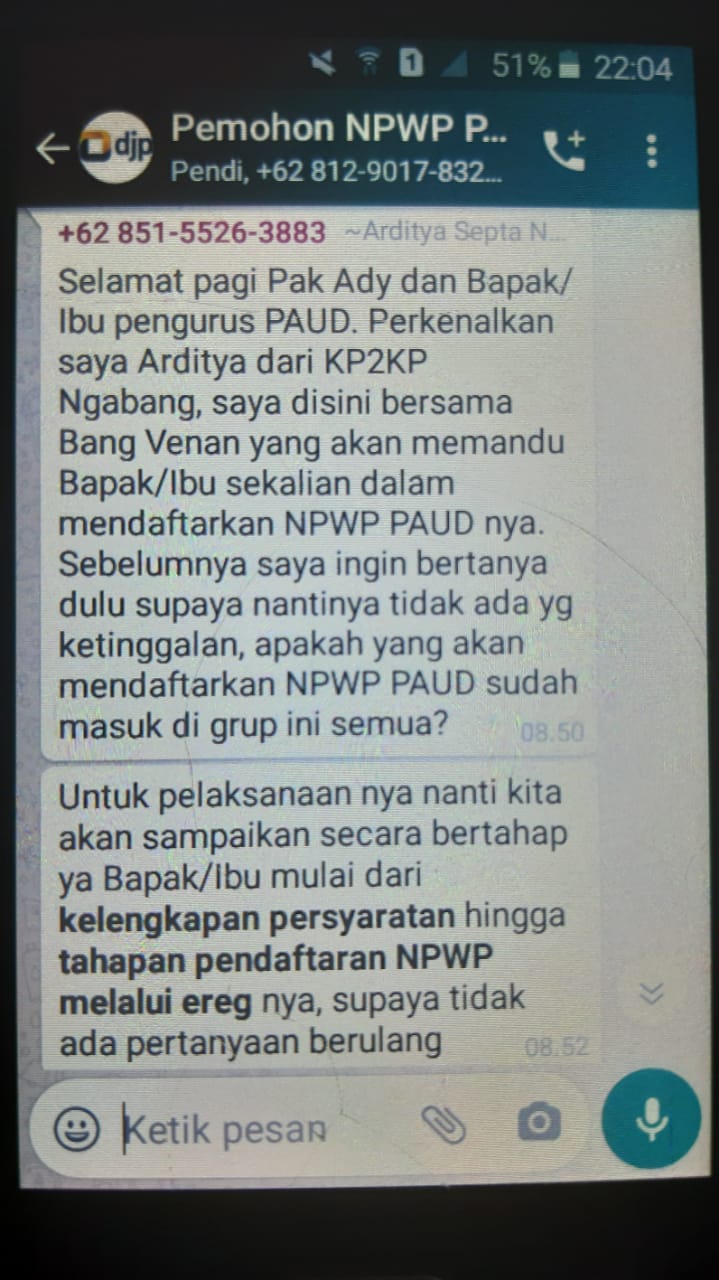The width and height of the screenshot is (719, 1280).
Task: Open the overflow menu
Action: 652,150
